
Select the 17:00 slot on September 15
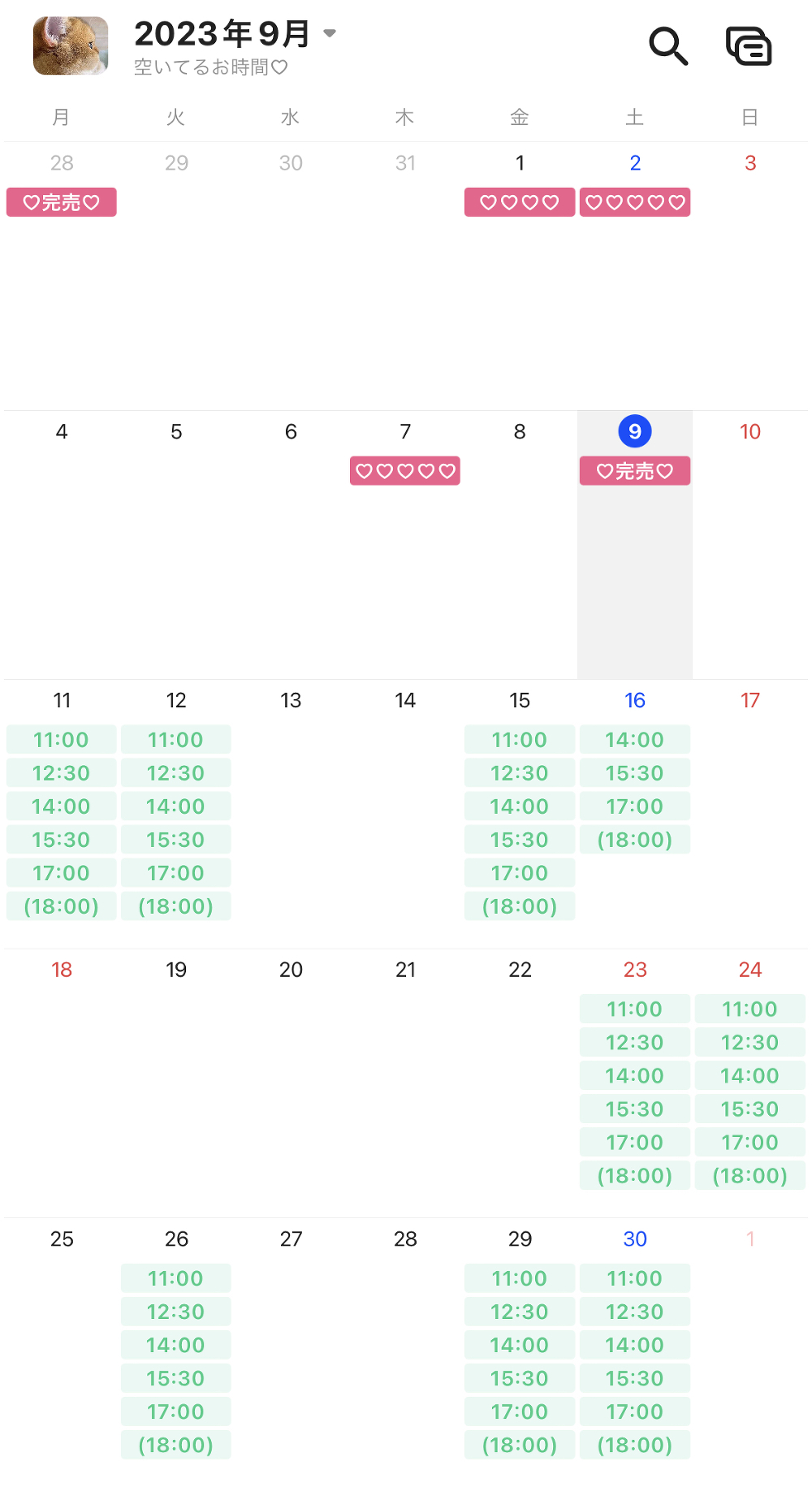(520, 873)
